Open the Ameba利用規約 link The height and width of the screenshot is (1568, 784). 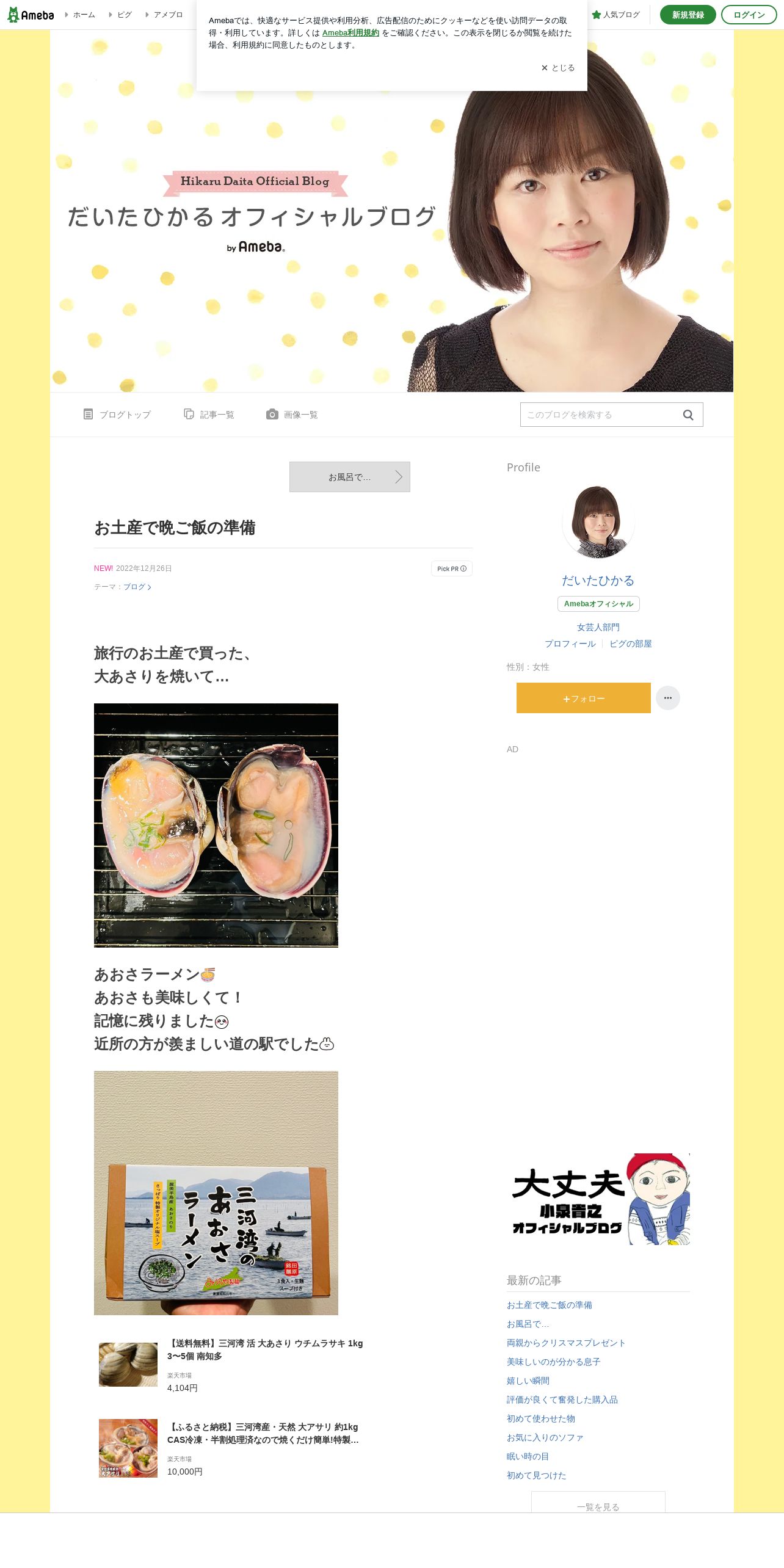[350, 33]
